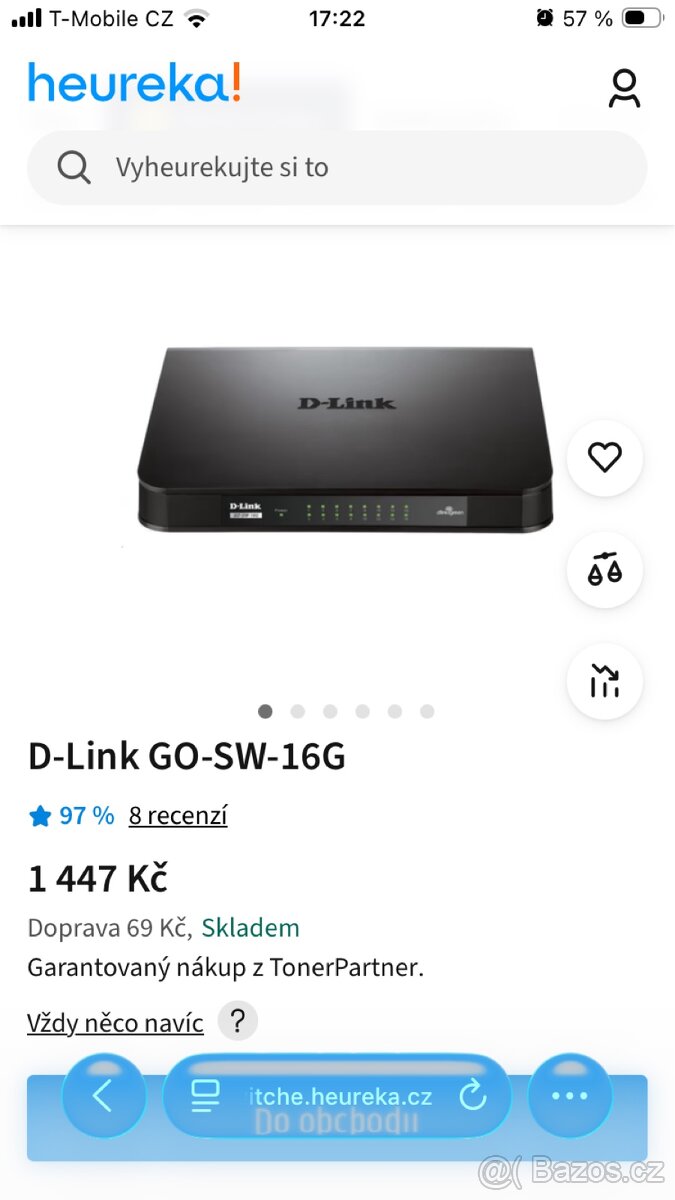The width and height of the screenshot is (675, 1200).
Task: Open the heureka home logo
Action: (134, 83)
